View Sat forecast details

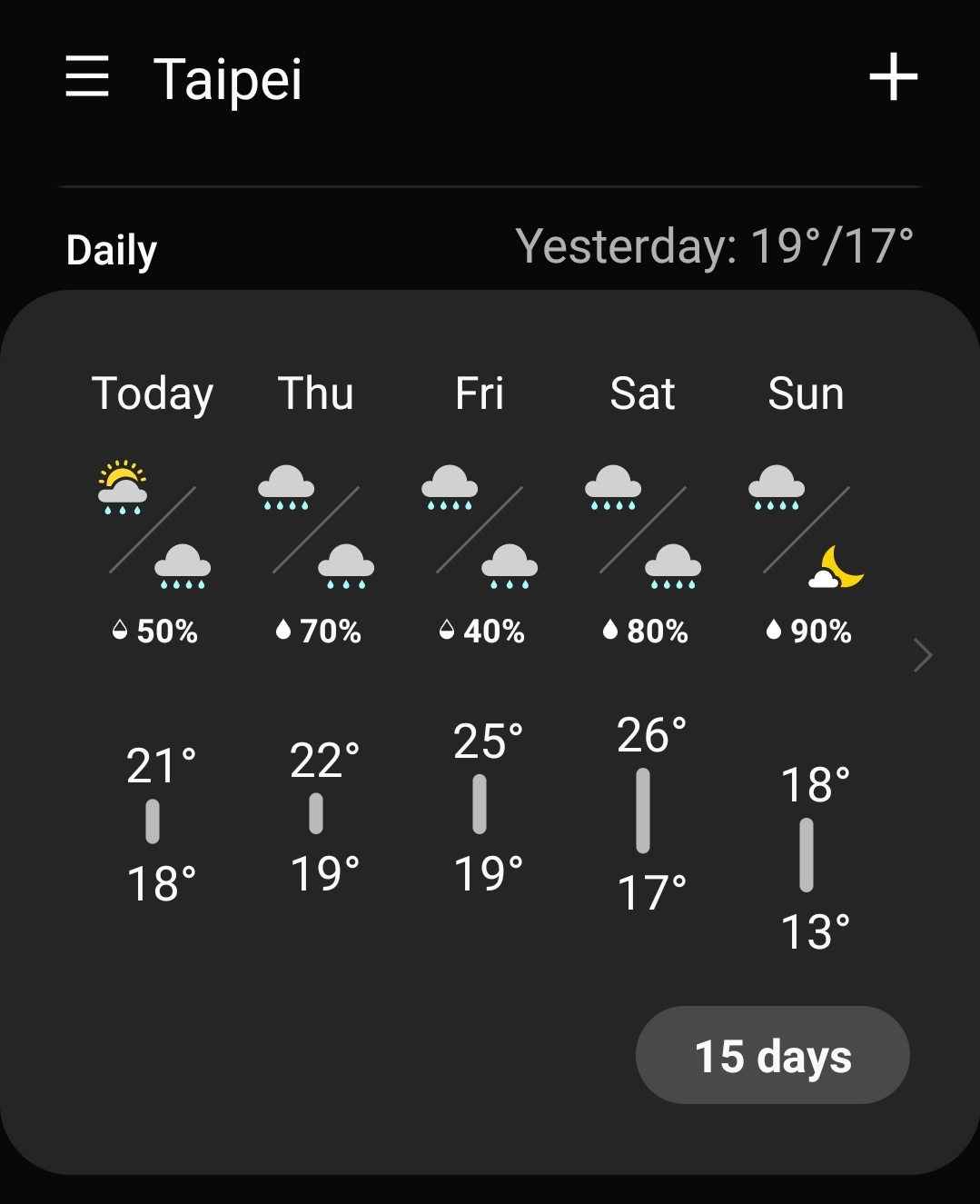tap(643, 393)
